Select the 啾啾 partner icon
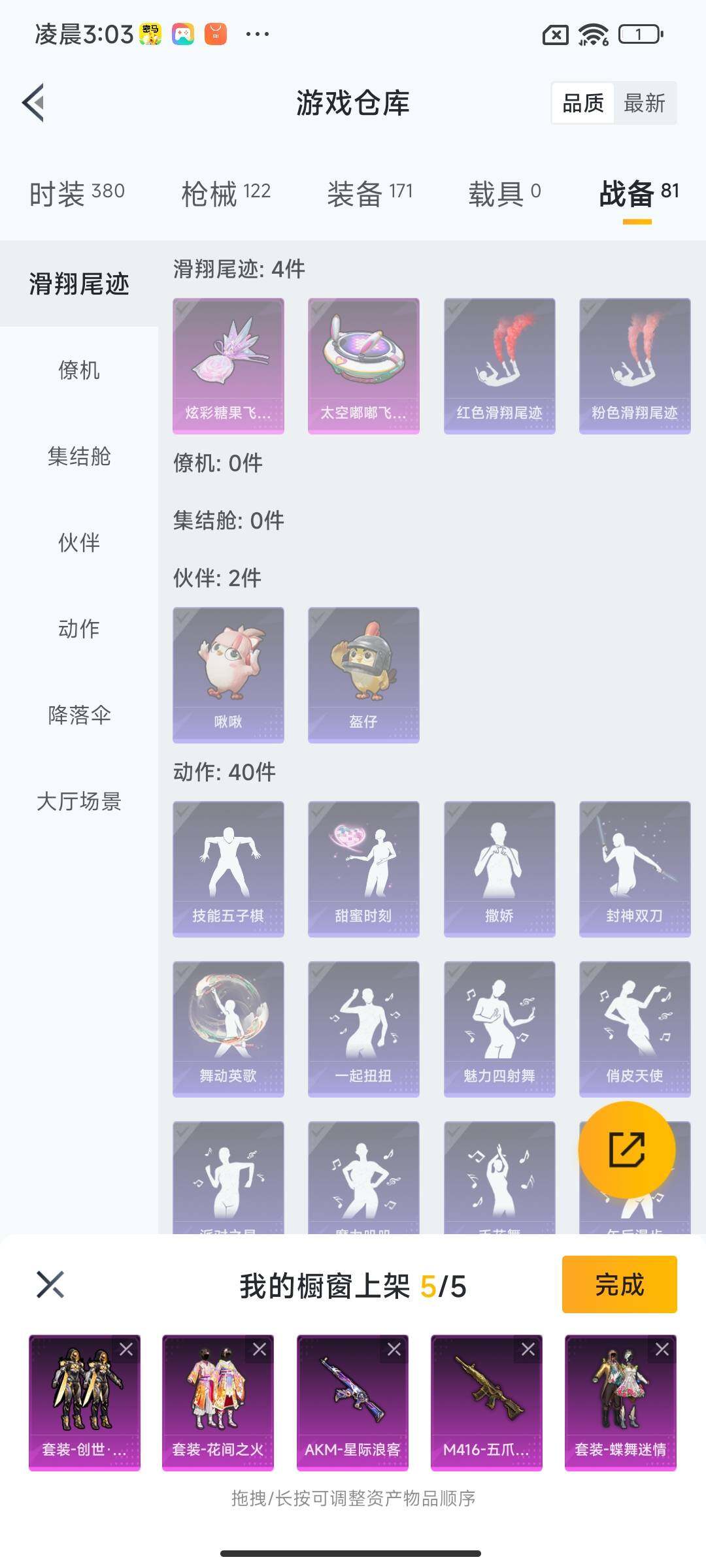This screenshot has height=1568, width=706. coord(227,673)
